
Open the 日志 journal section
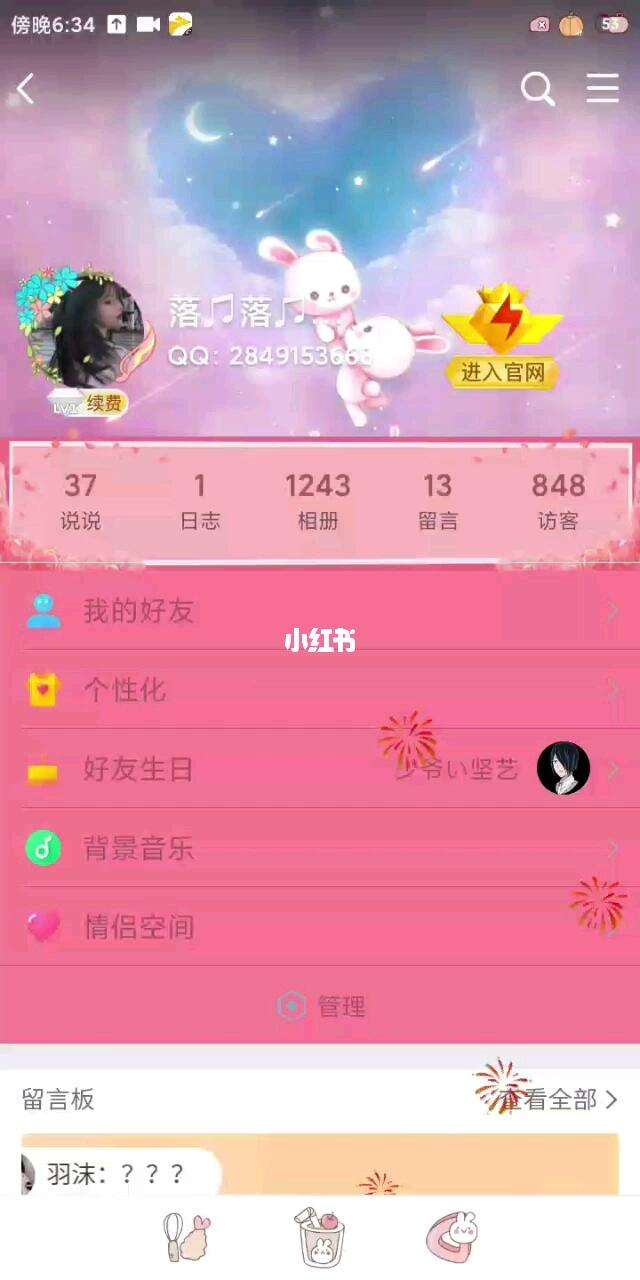coord(199,501)
